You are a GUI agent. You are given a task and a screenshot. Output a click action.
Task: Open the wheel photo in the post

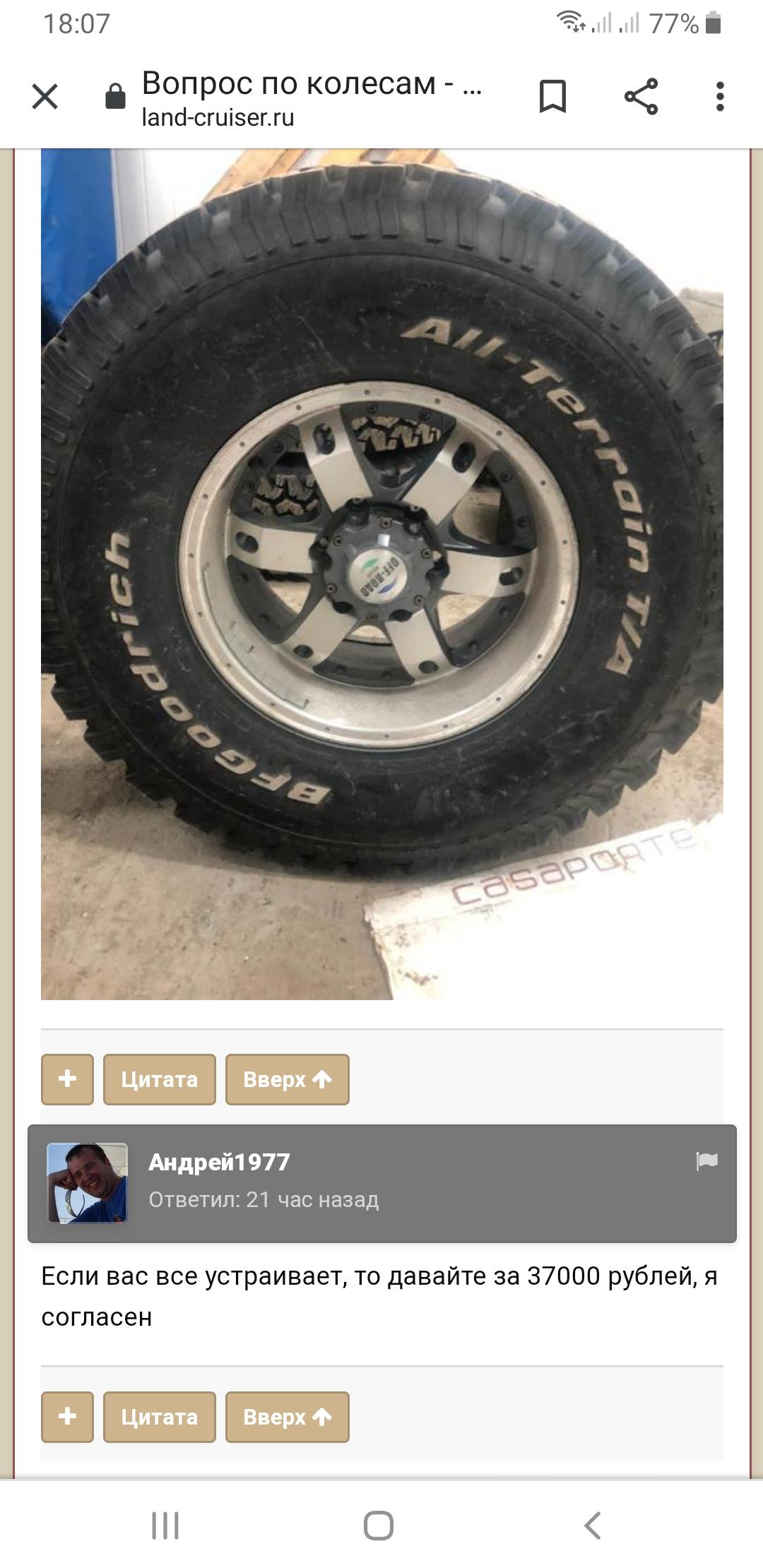[x=382, y=574]
